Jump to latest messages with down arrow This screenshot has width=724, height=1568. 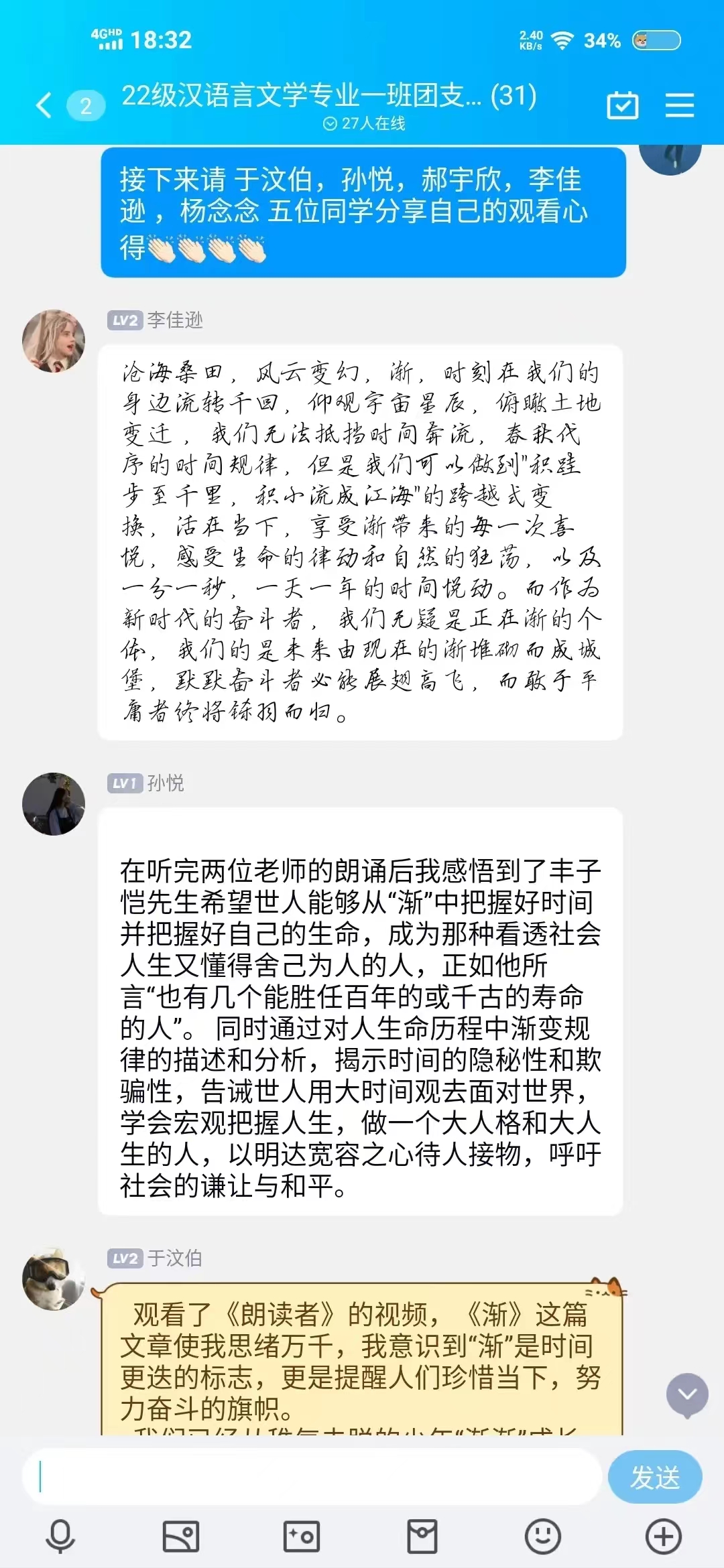click(686, 1394)
